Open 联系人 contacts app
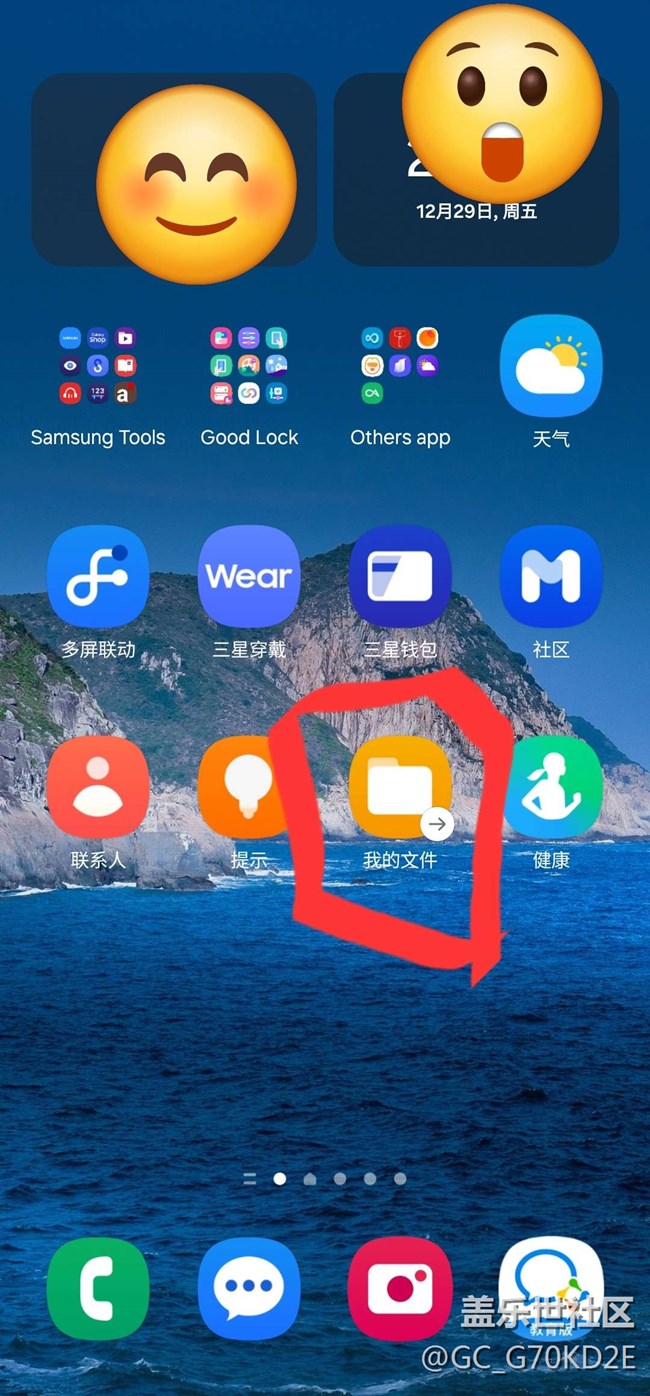The width and height of the screenshot is (650, 1396). (x=98, y=787)
